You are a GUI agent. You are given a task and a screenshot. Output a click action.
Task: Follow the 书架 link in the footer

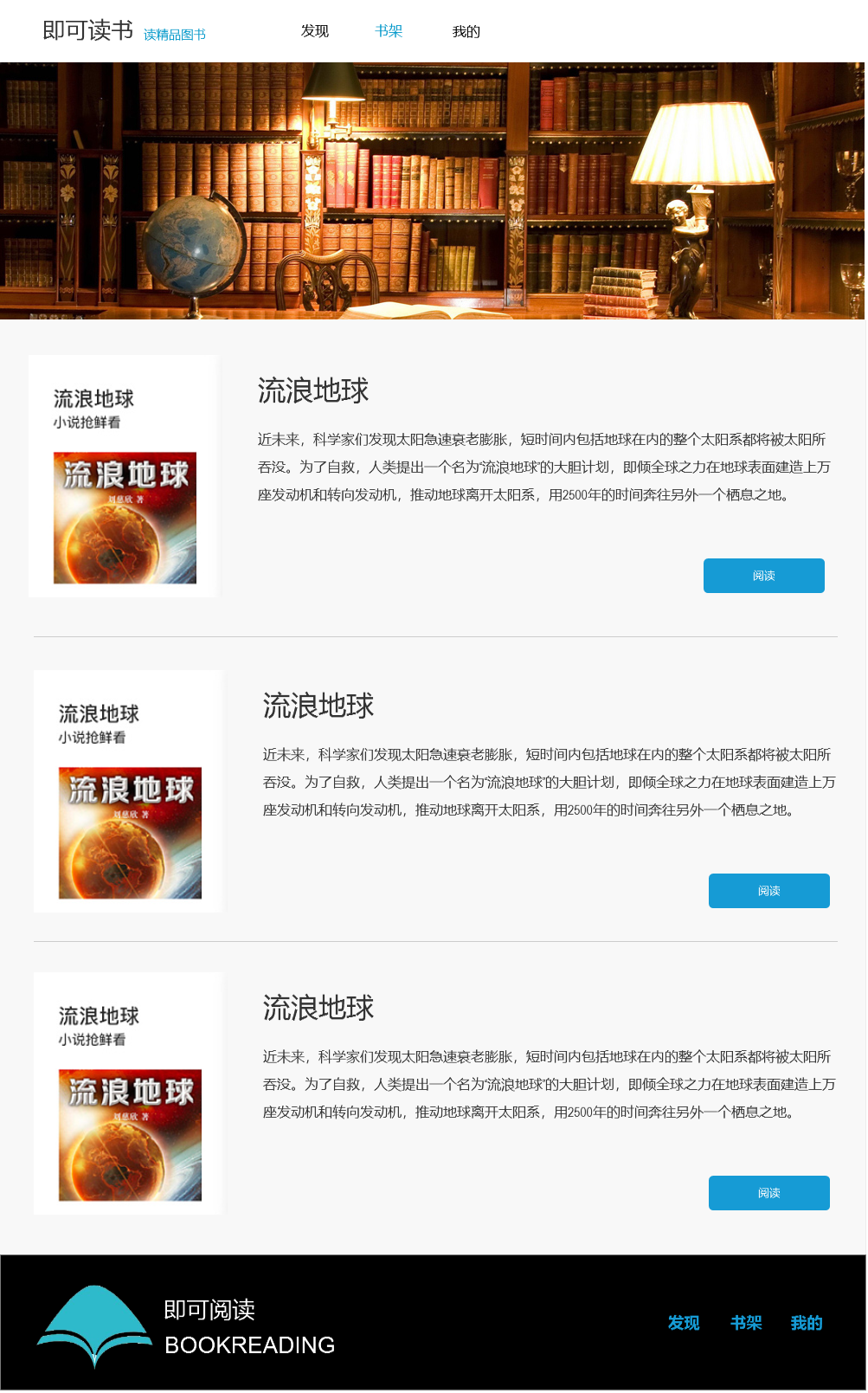click(x=745, y=1323)
